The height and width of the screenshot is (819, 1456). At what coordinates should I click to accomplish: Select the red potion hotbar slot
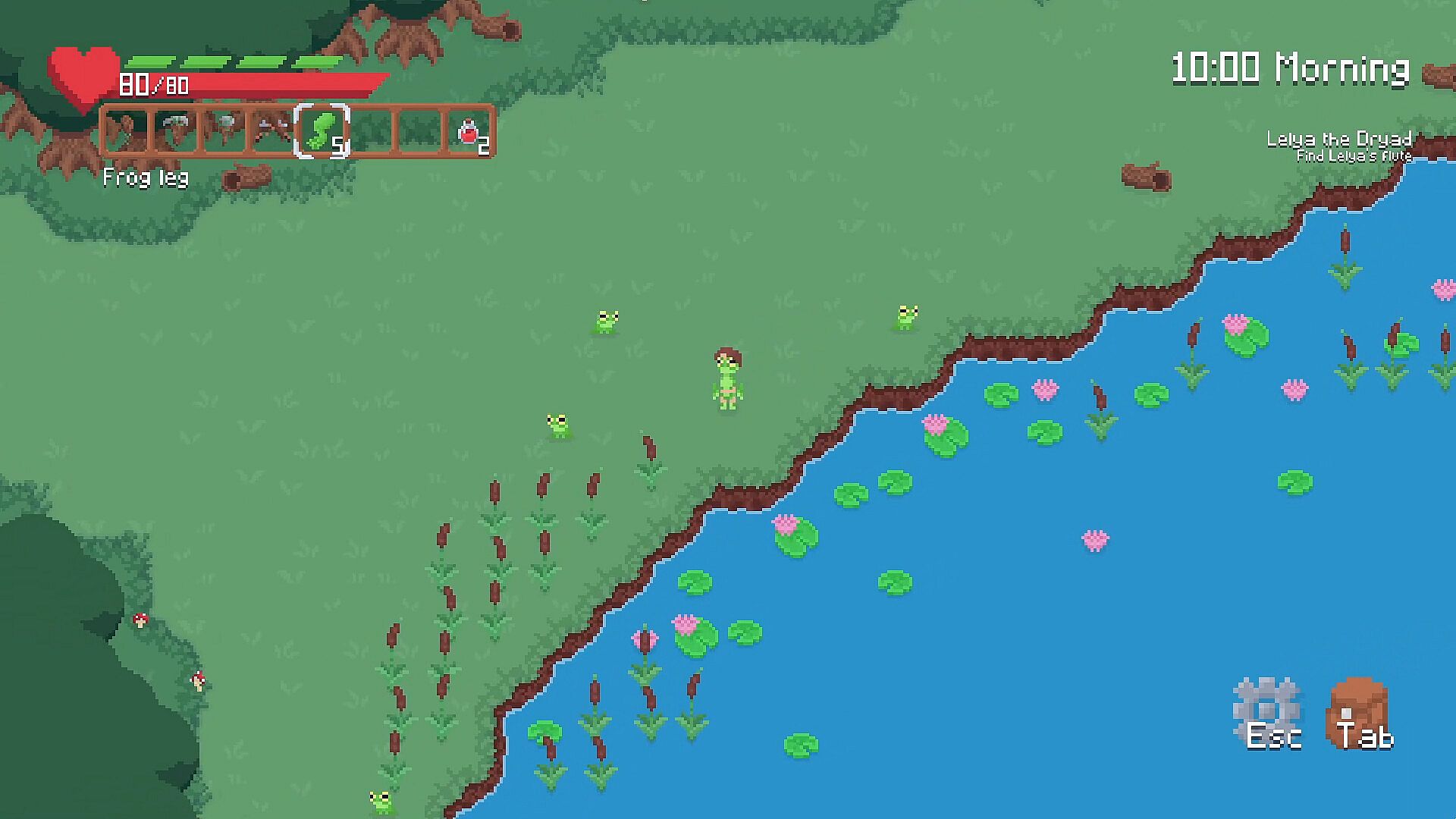click(x=469, y=132)
